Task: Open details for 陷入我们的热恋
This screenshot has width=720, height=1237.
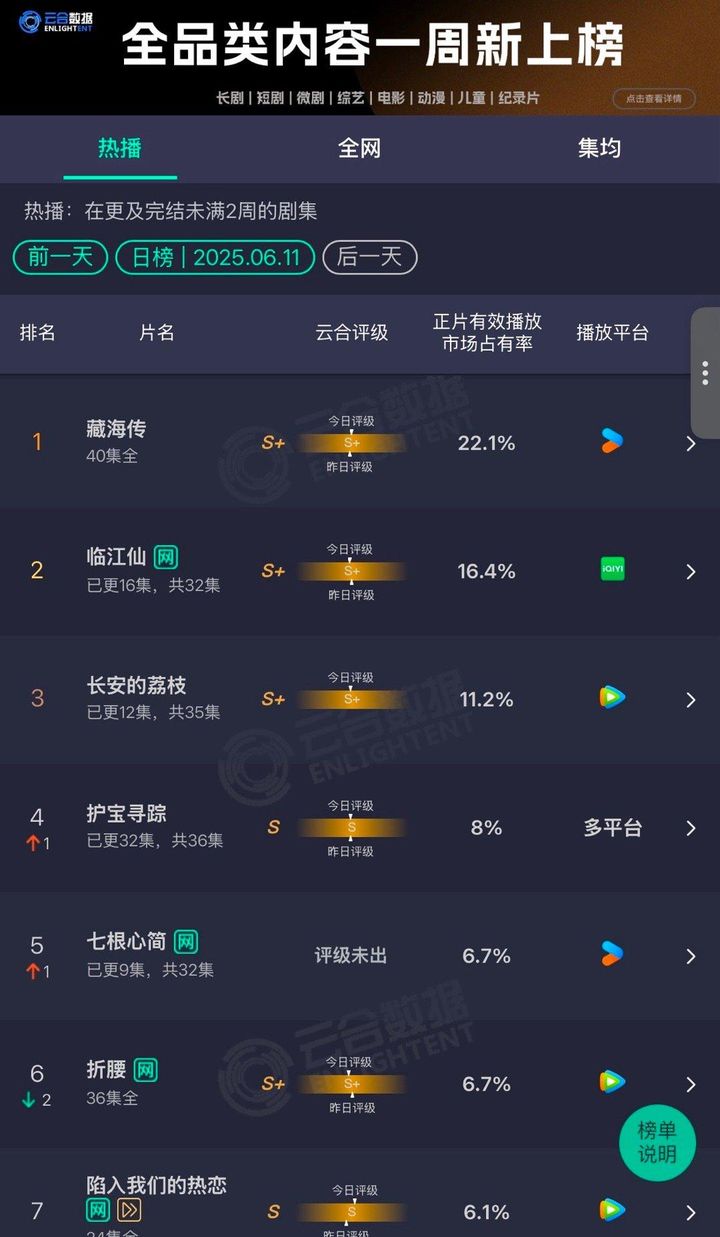Action: pyautogui.click(x=691, y=1212)
